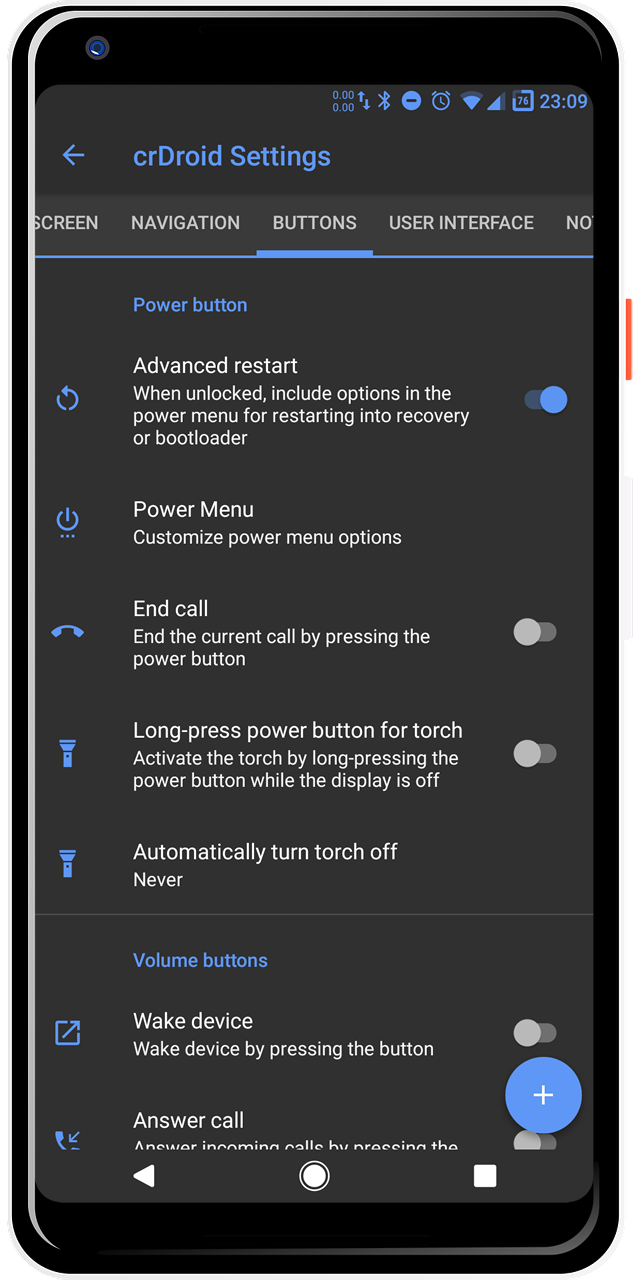Toggle Wake device for volume buttons
Screen dimensions: 640x1280
pos(534,1032)
